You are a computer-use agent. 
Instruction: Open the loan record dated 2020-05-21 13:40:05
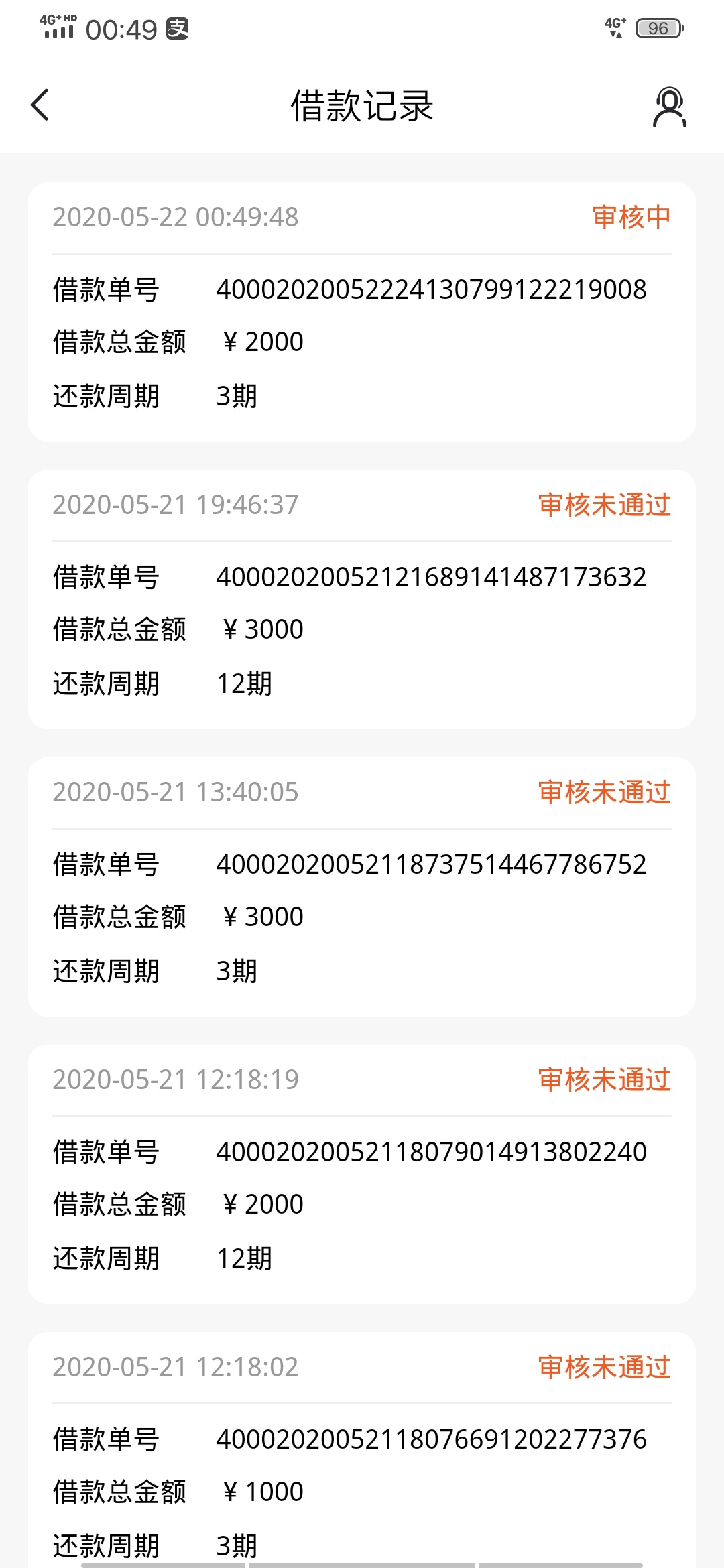[362, 887]
